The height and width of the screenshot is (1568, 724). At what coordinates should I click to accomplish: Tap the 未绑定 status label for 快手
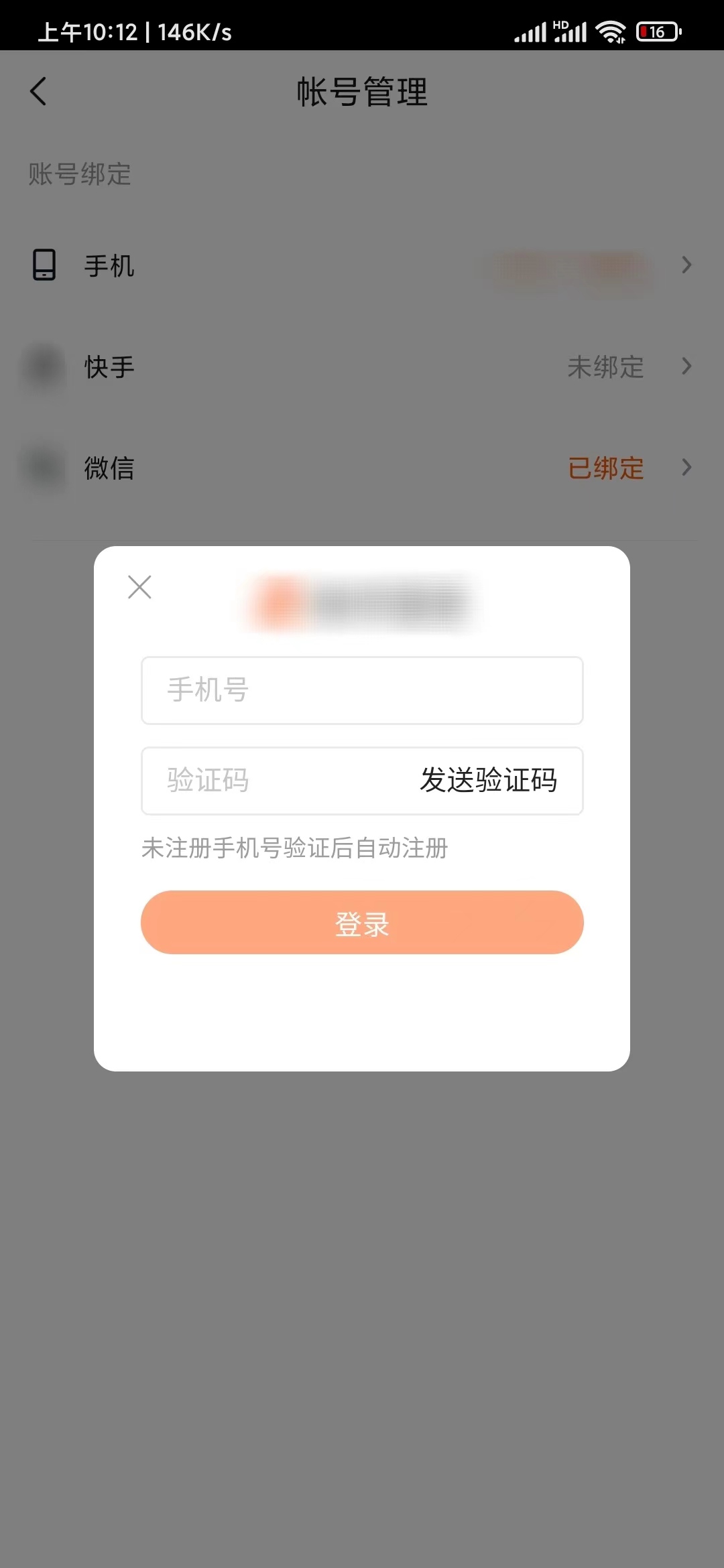pyautogui.click(x=605, y=367)
